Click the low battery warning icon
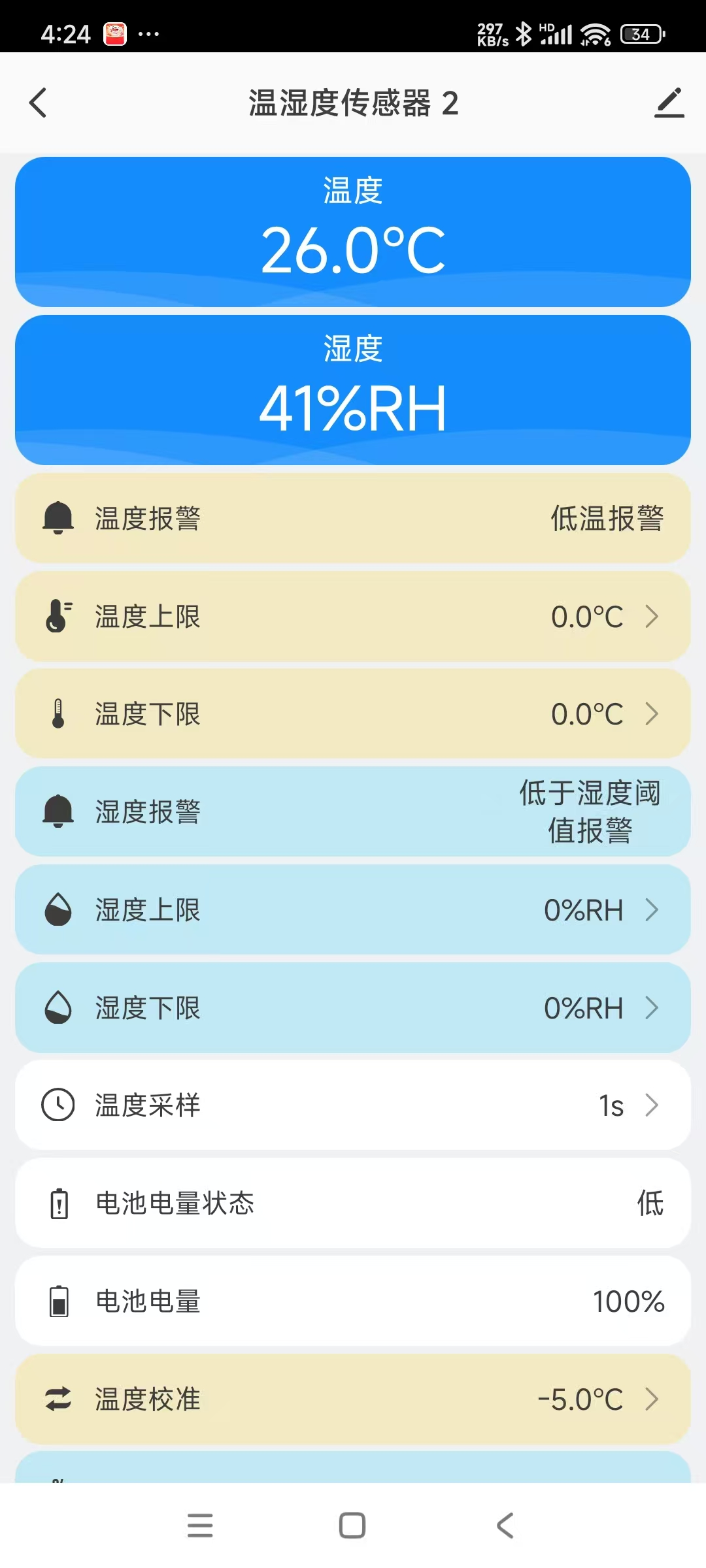 point(59,1203)
